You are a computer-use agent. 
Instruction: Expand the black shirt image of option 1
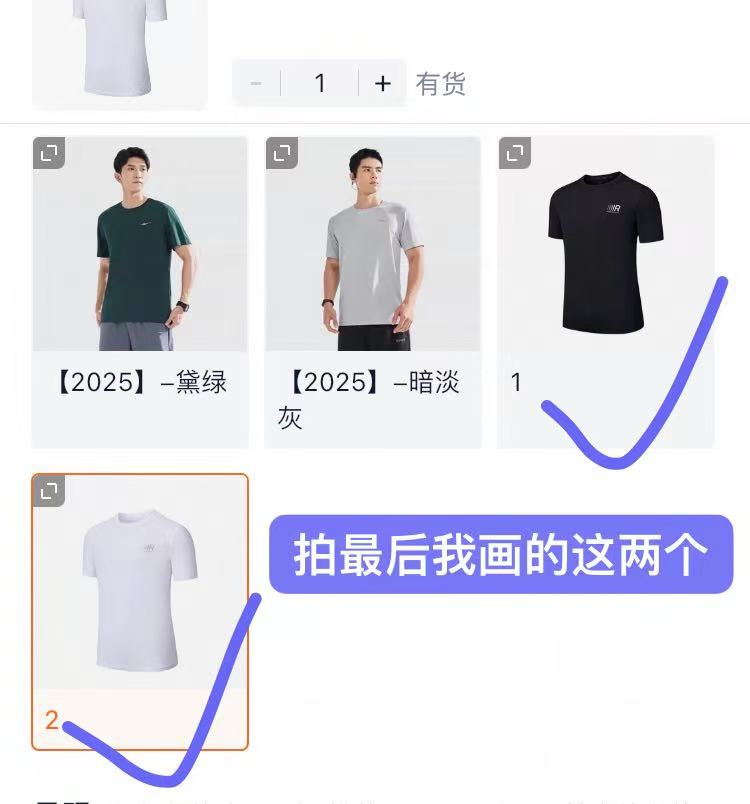click(515, 153)
